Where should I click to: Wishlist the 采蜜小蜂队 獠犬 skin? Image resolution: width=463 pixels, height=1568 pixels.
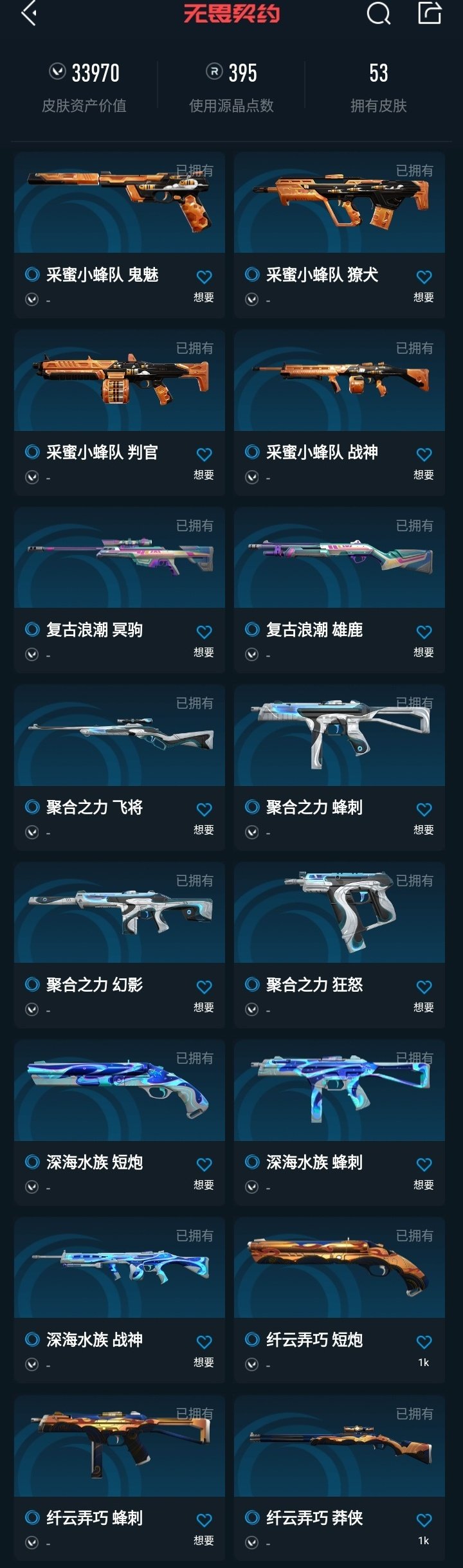tap(424, 277)
